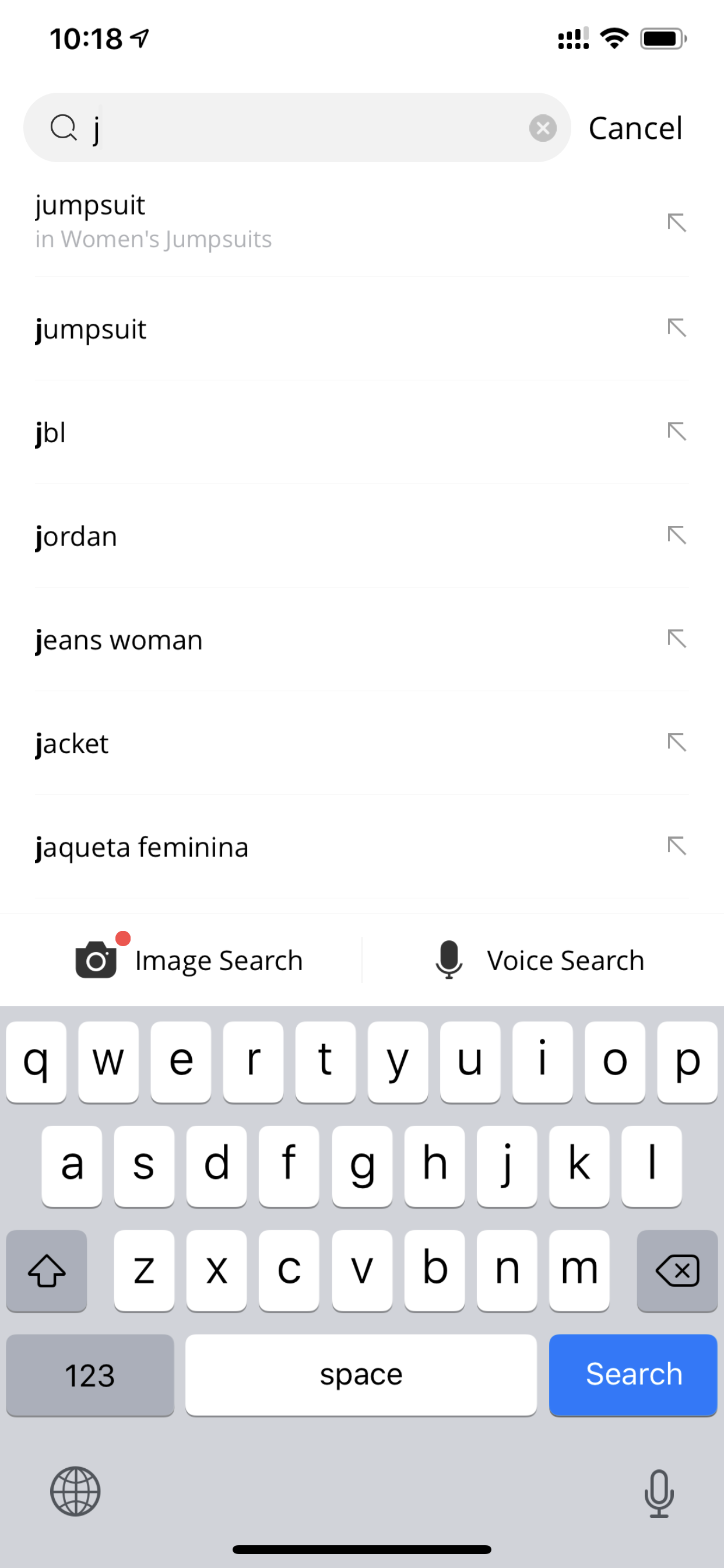This screenshot has height=1568, width=724.
Task: Pick the jordan suggestion
Action: [361, 535]
